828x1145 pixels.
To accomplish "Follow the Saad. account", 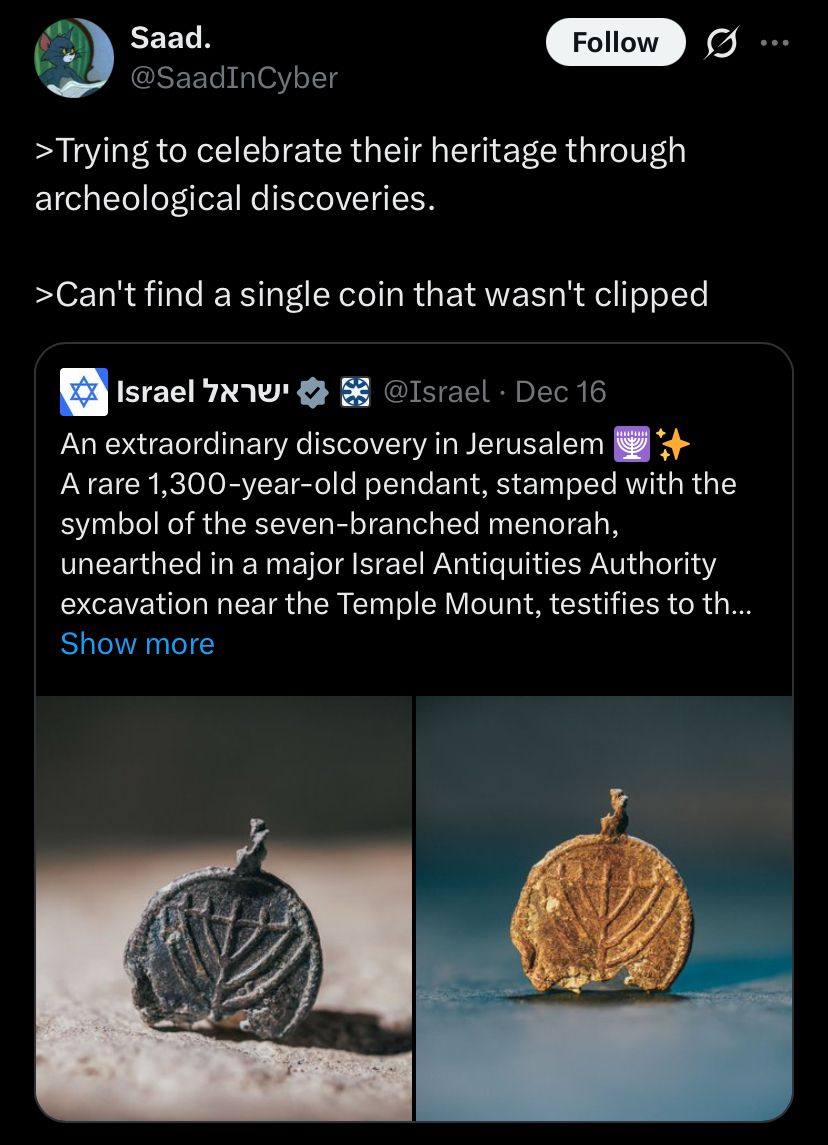I will [615, 43].
